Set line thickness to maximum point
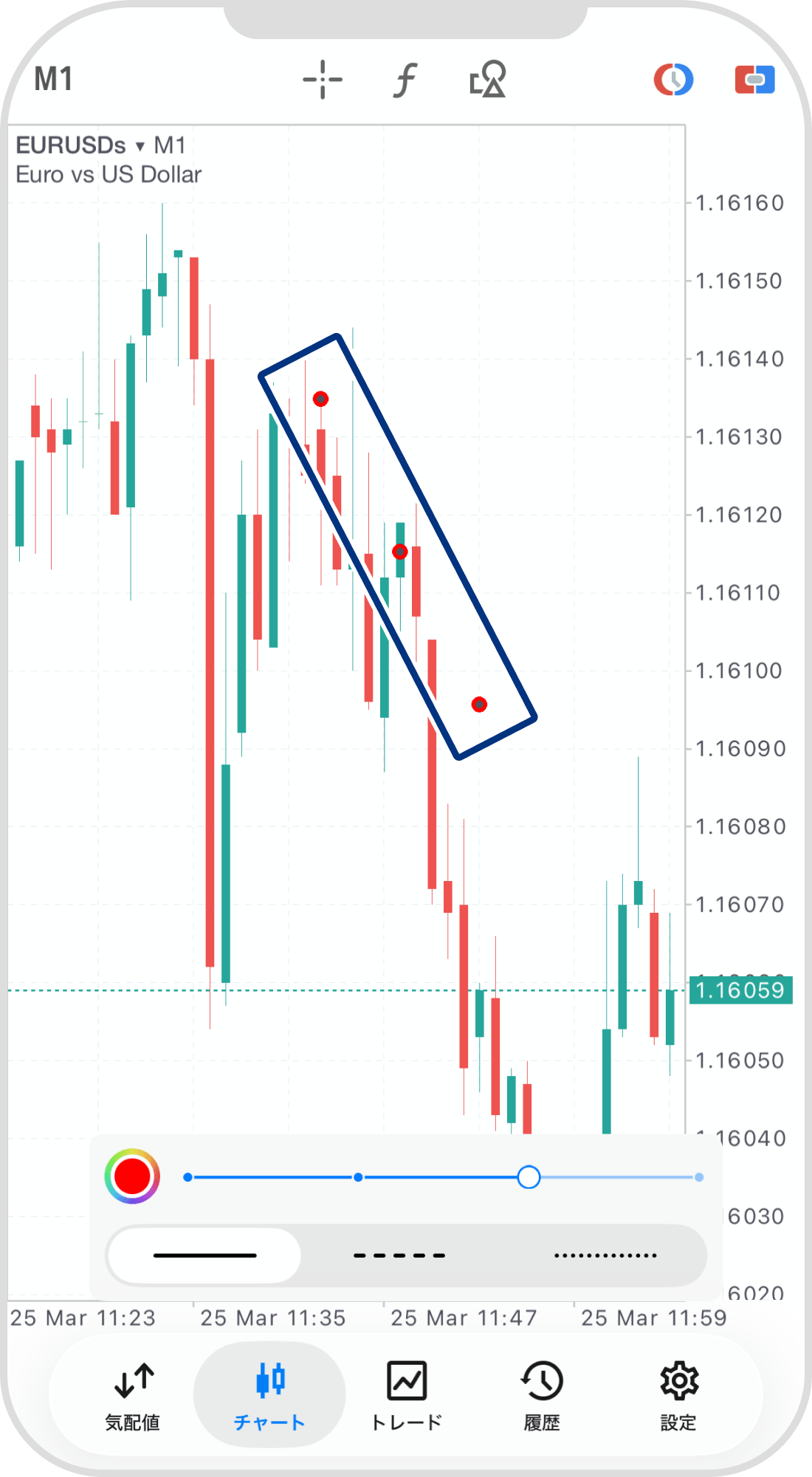Screen dimensions: 812x1477 click(698, 1177)
